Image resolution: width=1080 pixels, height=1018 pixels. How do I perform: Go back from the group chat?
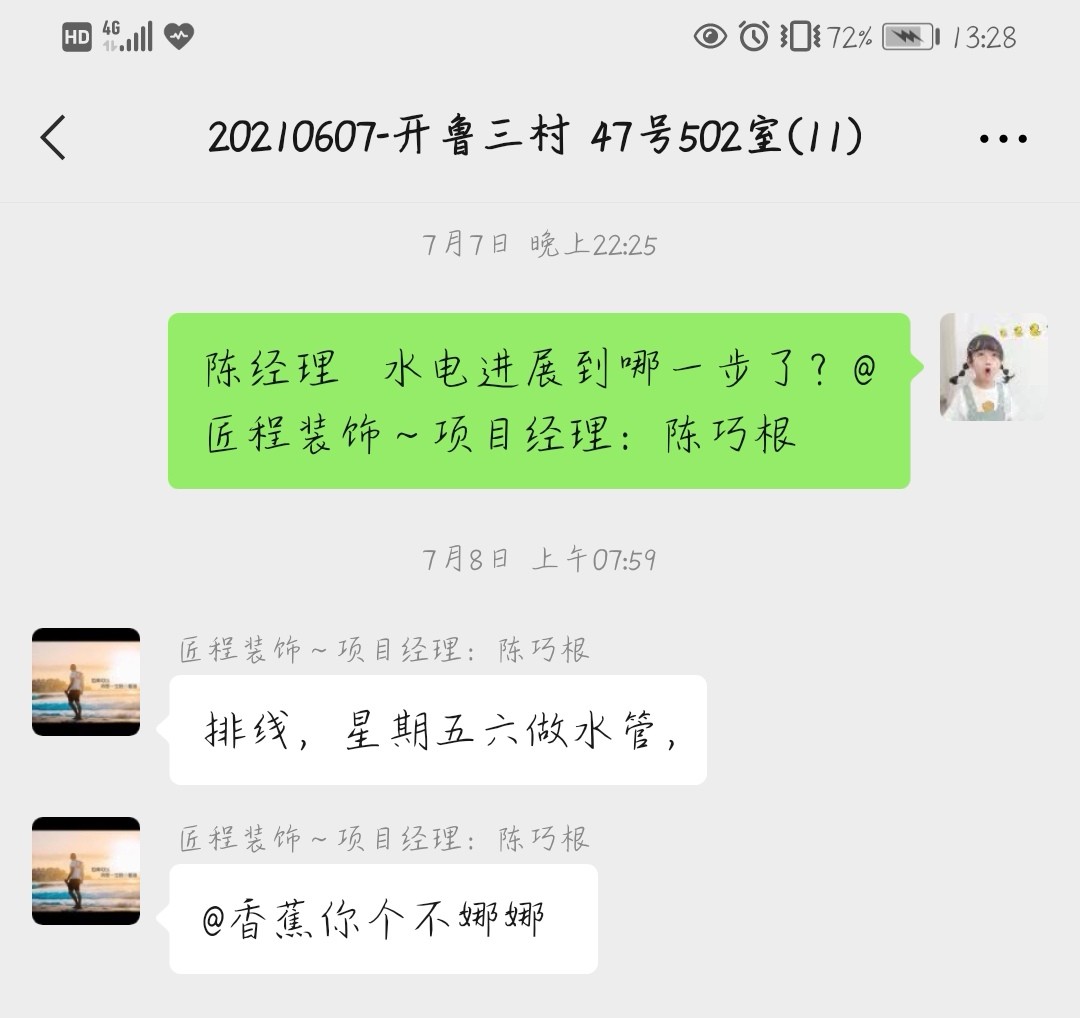pyautogui.click(x=54, y=138)
